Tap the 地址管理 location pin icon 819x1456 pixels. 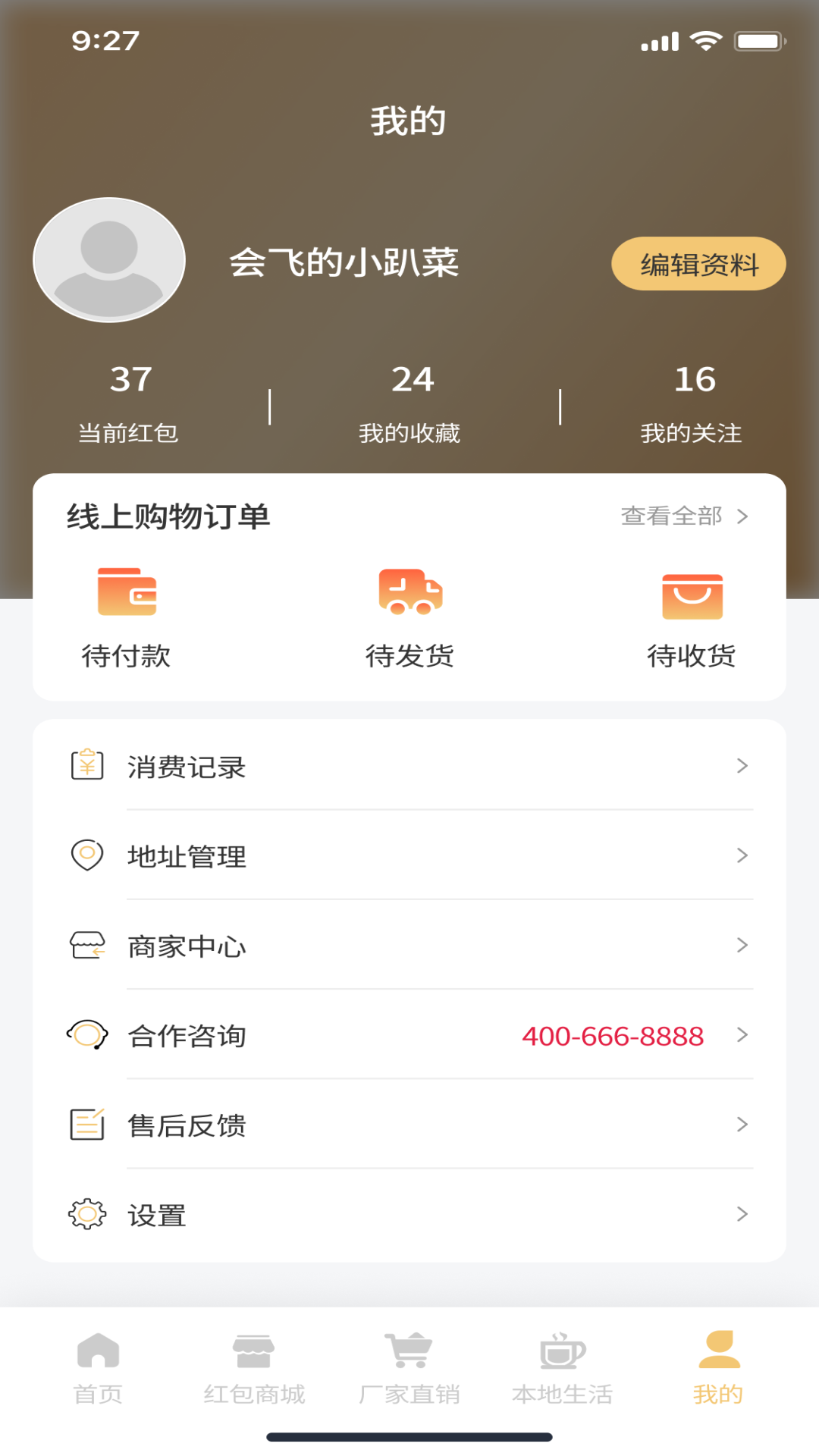(87, 855)
